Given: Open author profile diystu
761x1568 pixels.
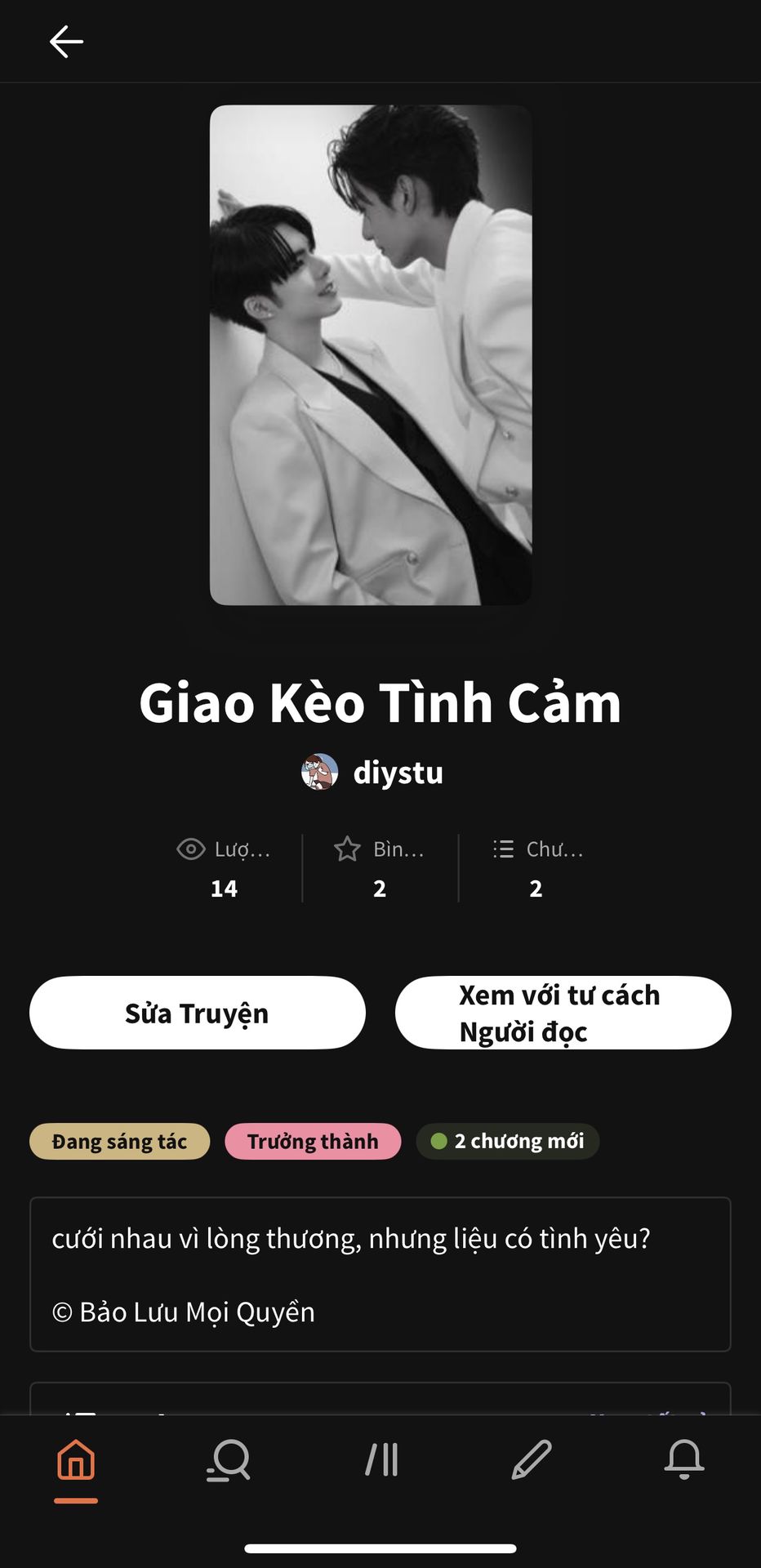Looking at the screenshot, I should [x=373, y=773].
